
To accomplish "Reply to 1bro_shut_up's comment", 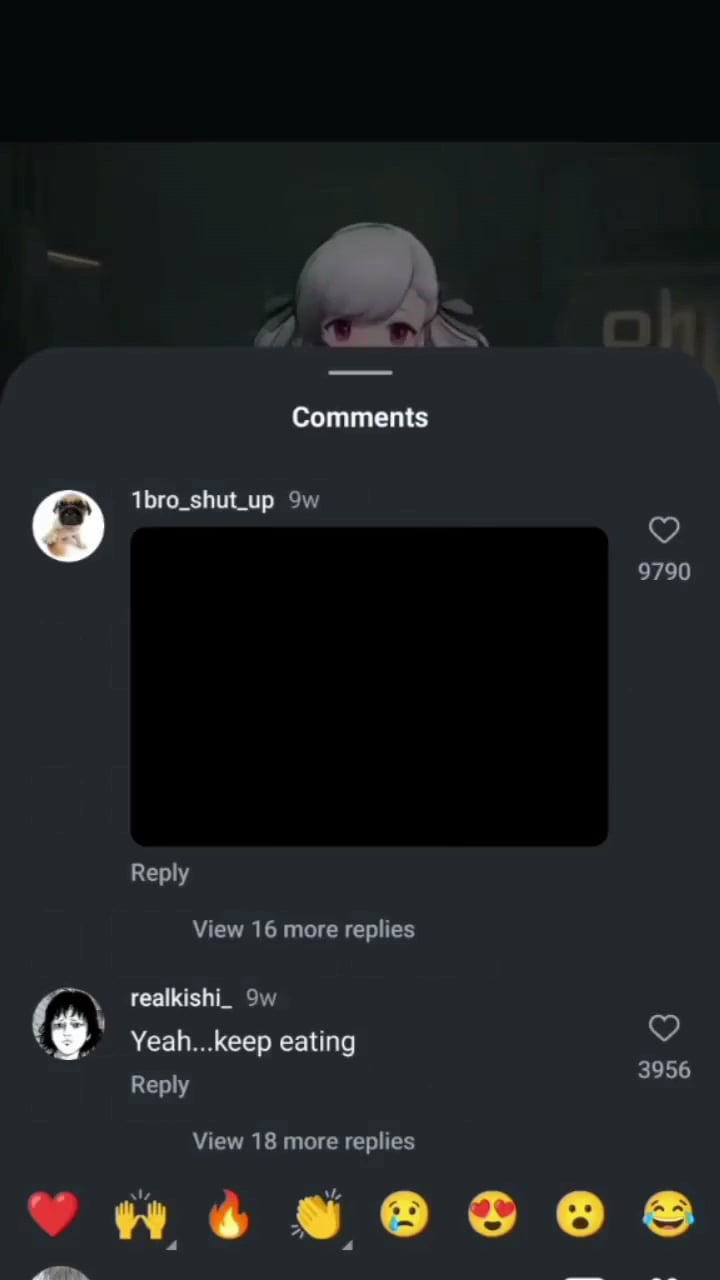I will 160,872.
